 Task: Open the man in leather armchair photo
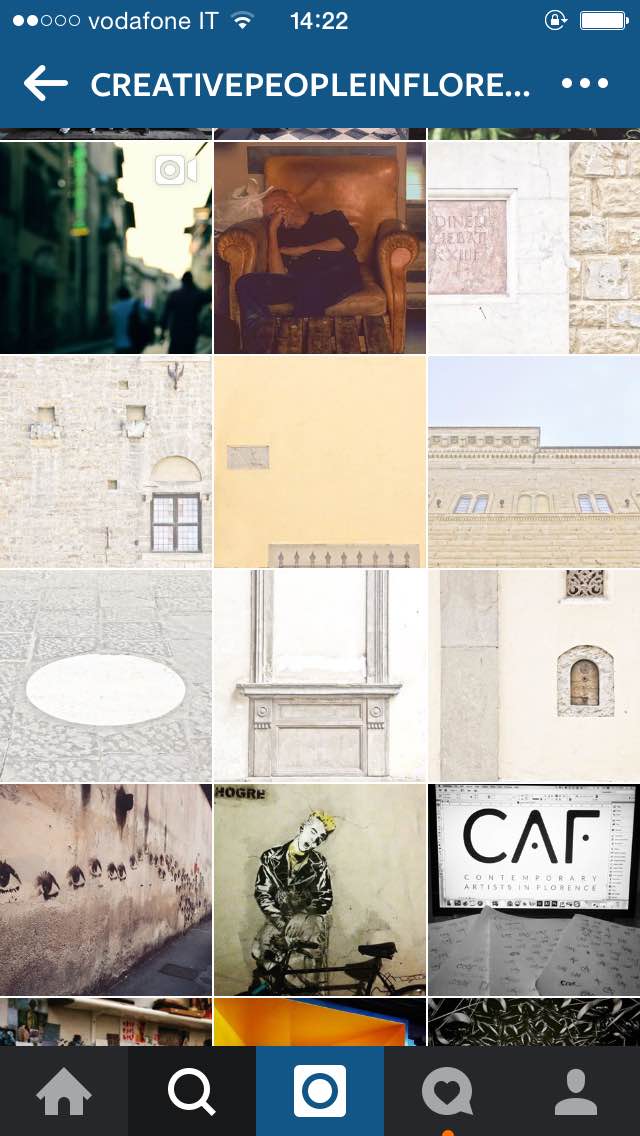pyautogui.click(x=320, y=248)
